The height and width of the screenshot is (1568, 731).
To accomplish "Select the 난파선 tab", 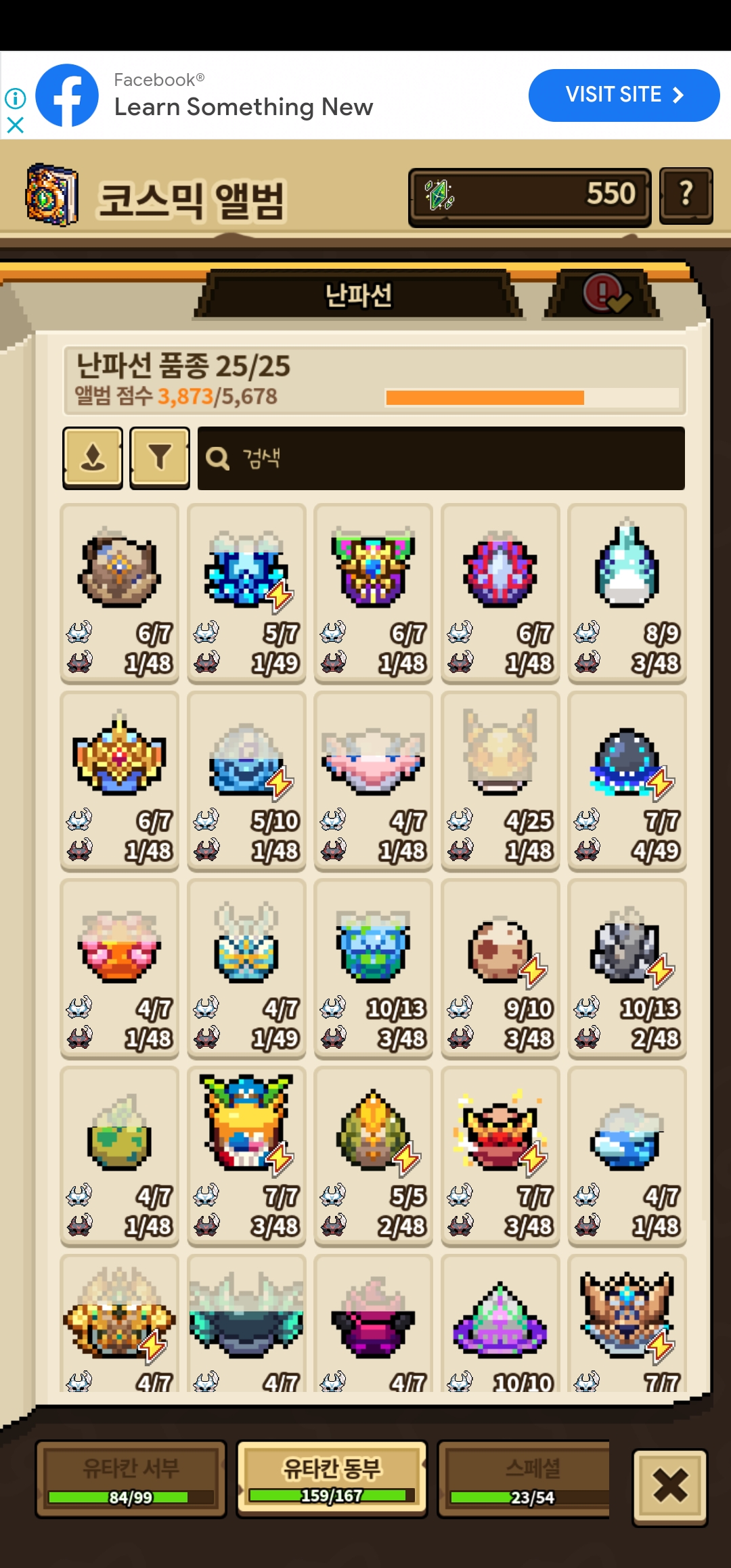I will tap(359, 295).
